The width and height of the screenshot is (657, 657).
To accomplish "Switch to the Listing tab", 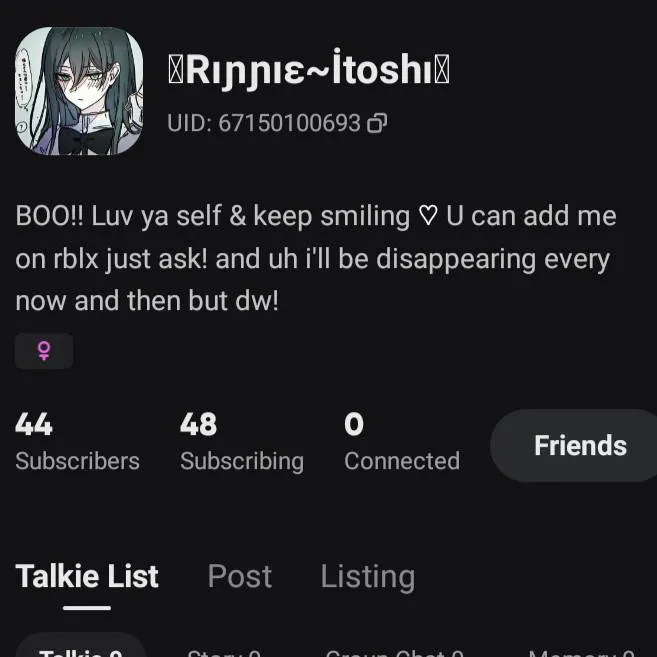I will 367,576.
